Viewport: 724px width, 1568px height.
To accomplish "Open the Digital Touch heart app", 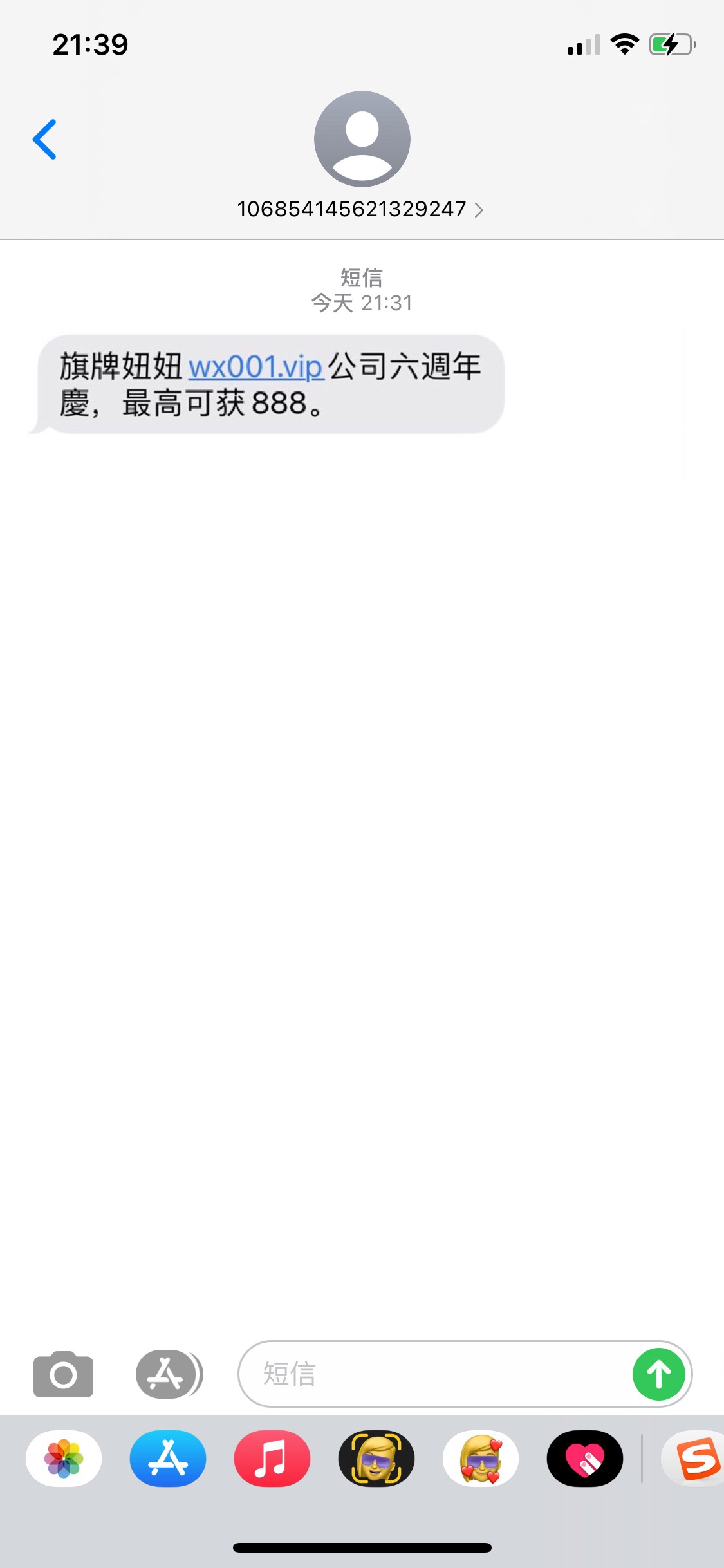I will pos(585,1459).
